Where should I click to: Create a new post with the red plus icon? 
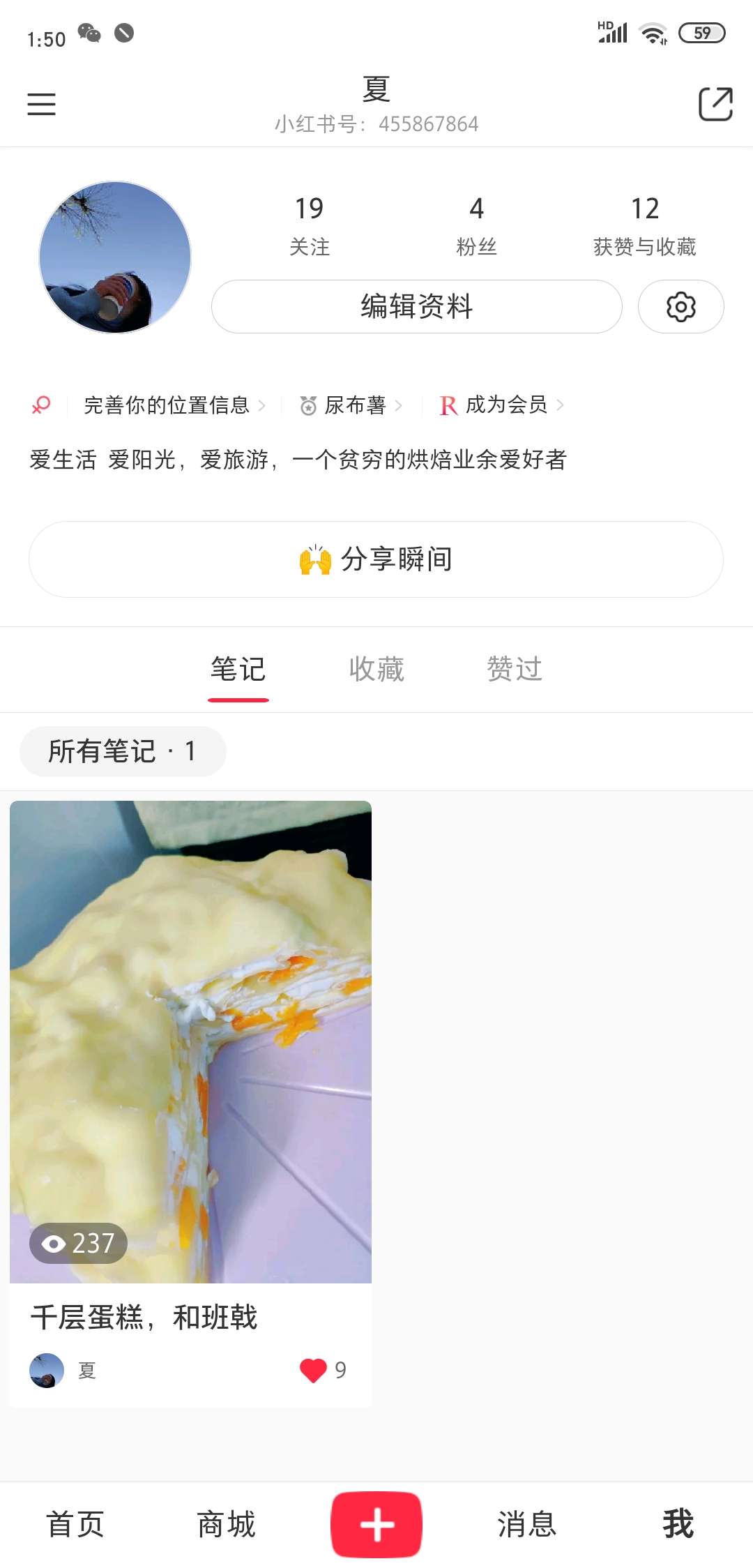click(376, 1524)
